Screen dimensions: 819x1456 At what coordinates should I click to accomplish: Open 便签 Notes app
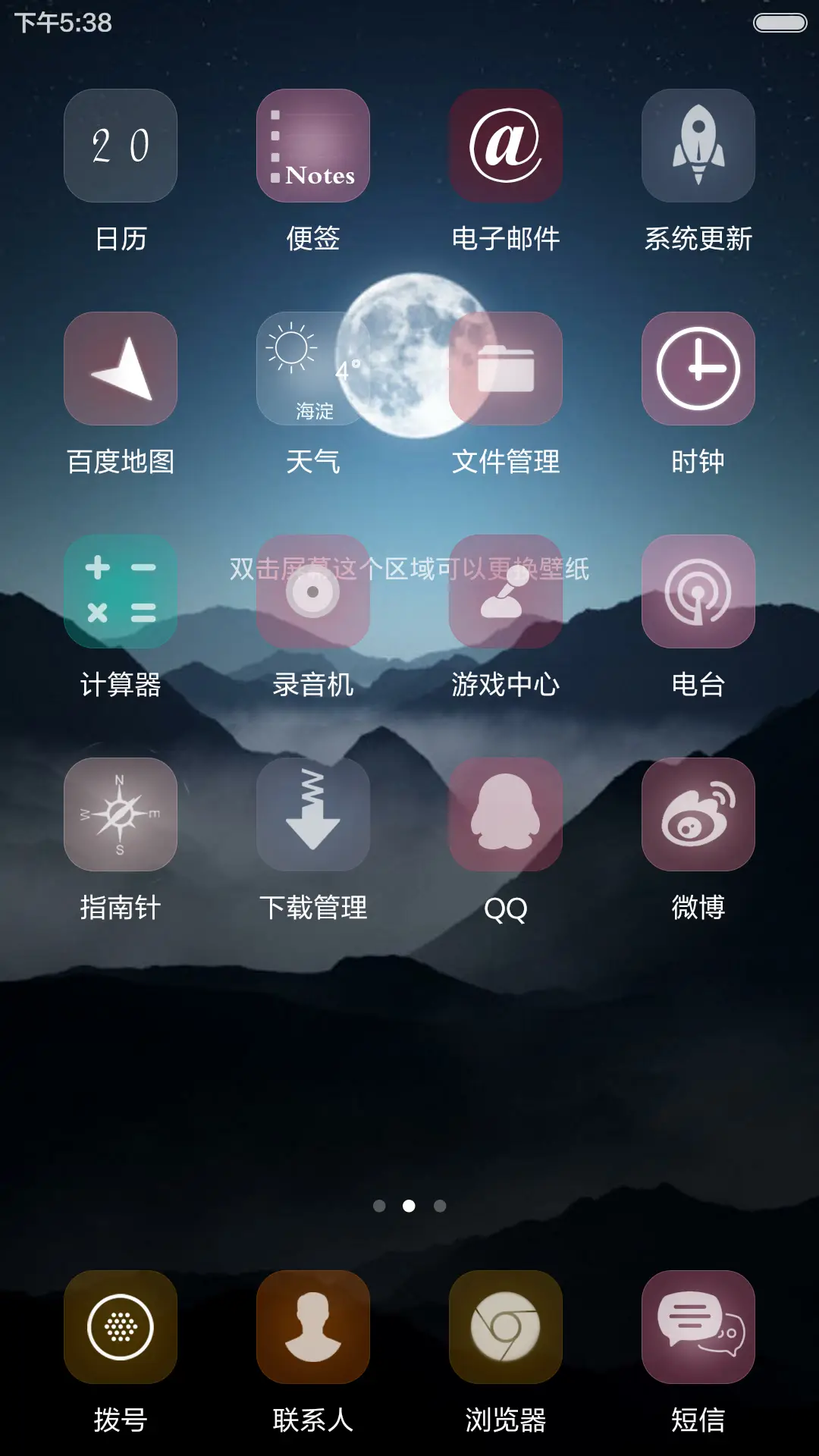(x=313, y=146)
